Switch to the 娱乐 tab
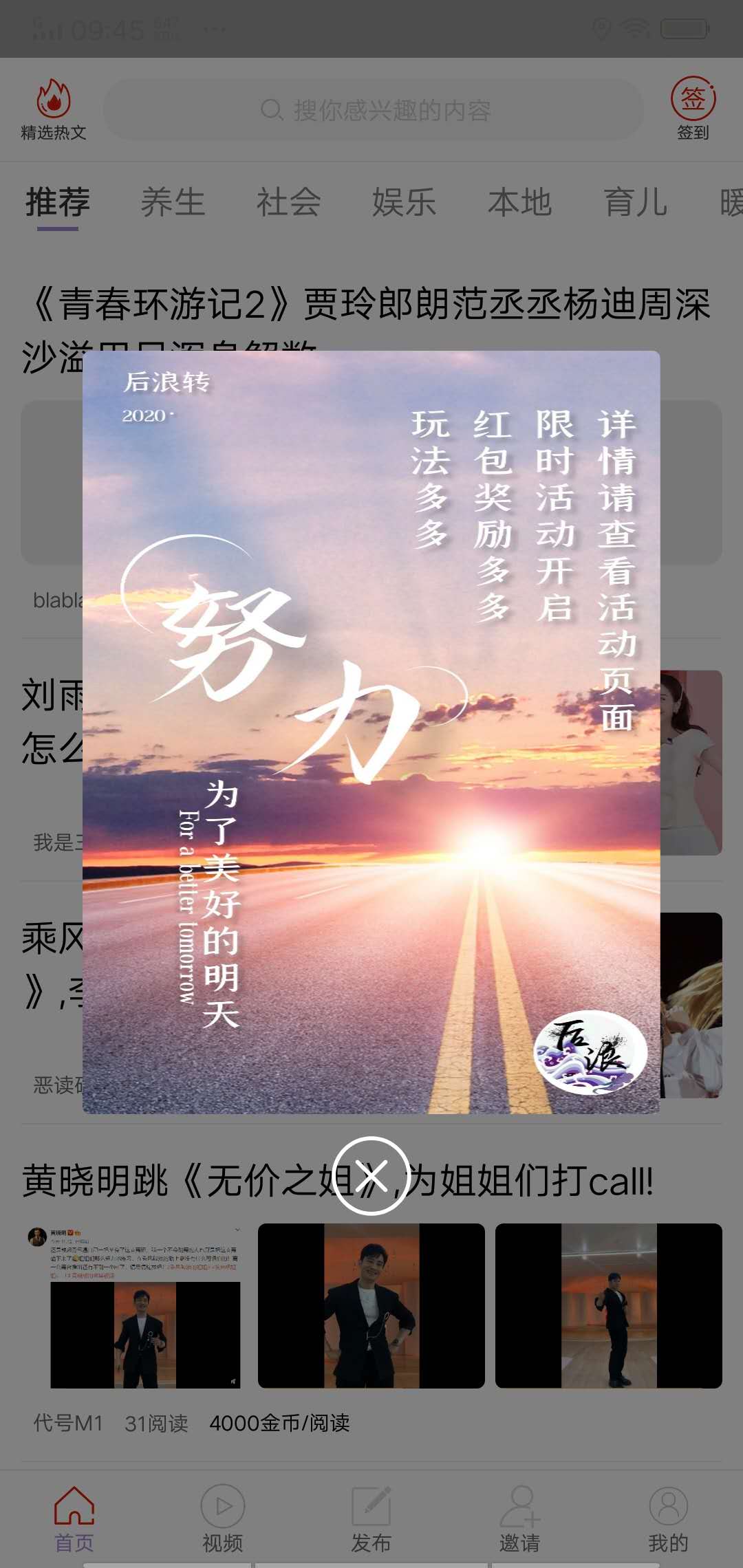Screen dimensions: 743x1568 pyautogui.click(x=404, y=202)
